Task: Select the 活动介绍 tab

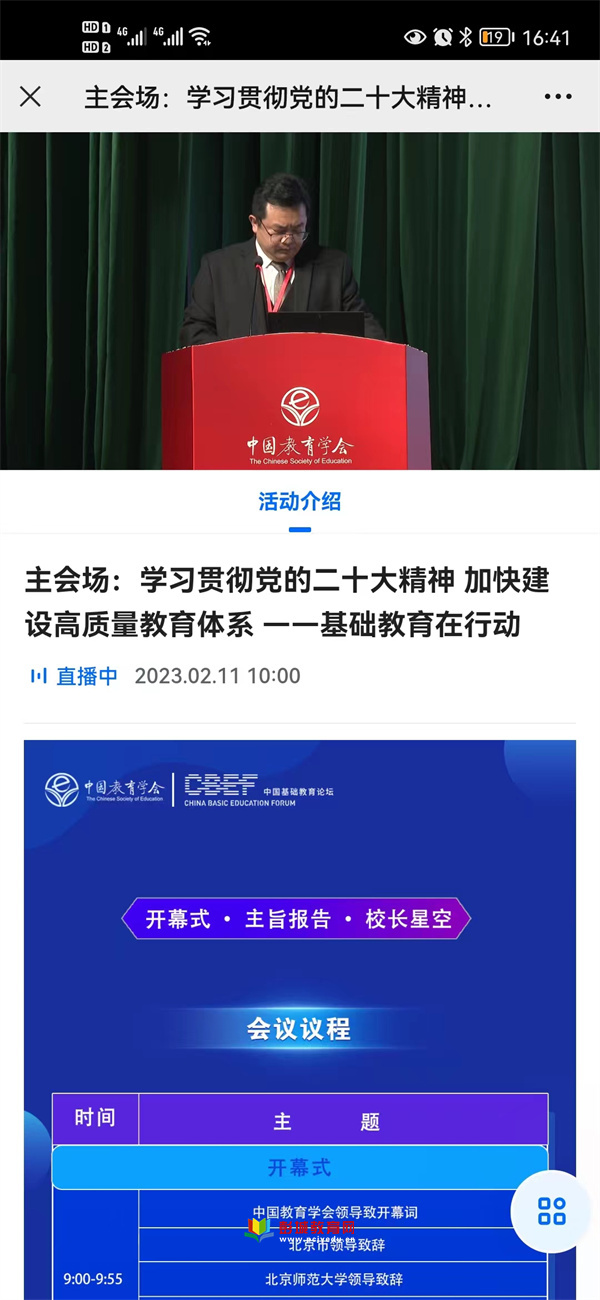Action: (300, 502)
